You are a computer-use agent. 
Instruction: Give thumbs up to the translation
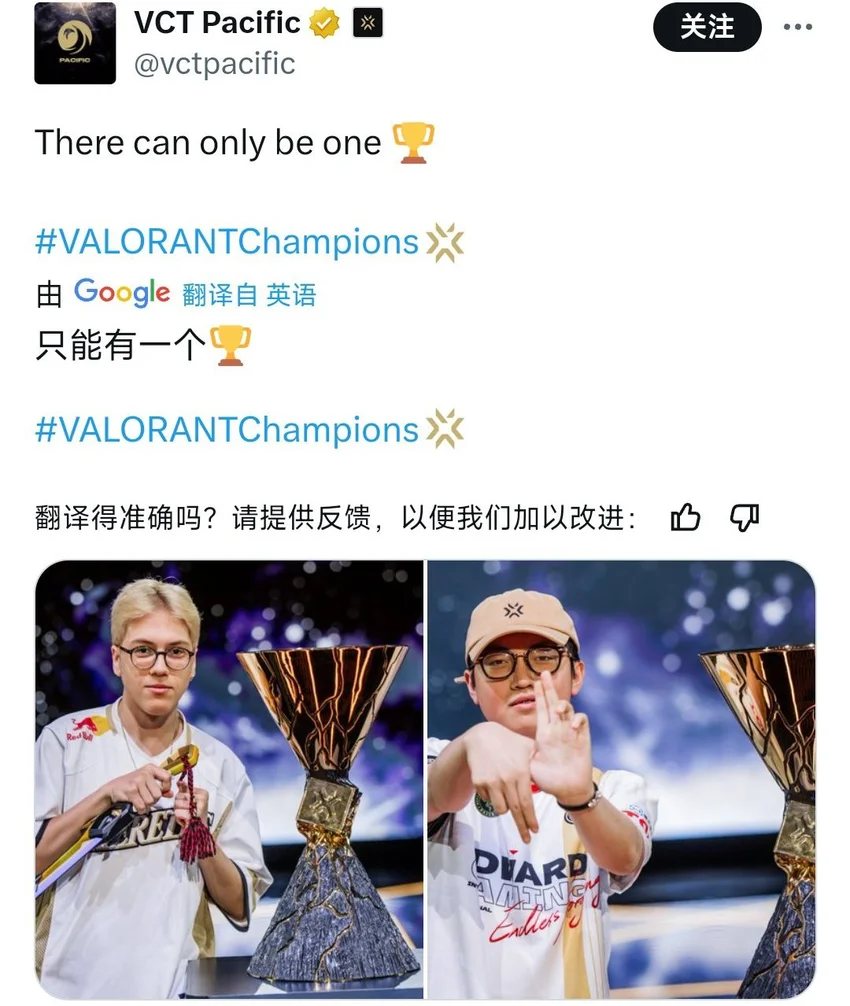[685, 518]
